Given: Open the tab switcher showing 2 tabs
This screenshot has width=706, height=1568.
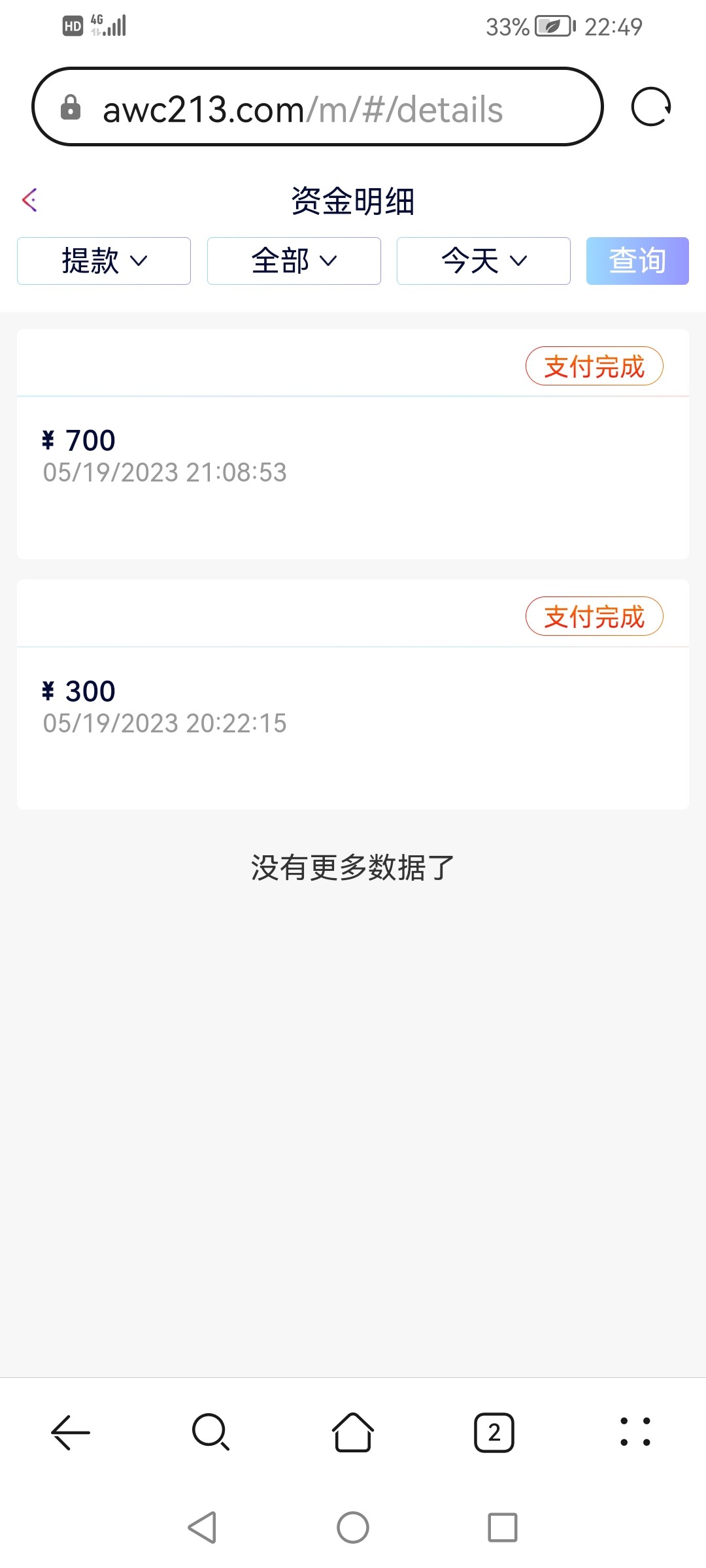Looking at the screenshot, I should pos(494,1433).
